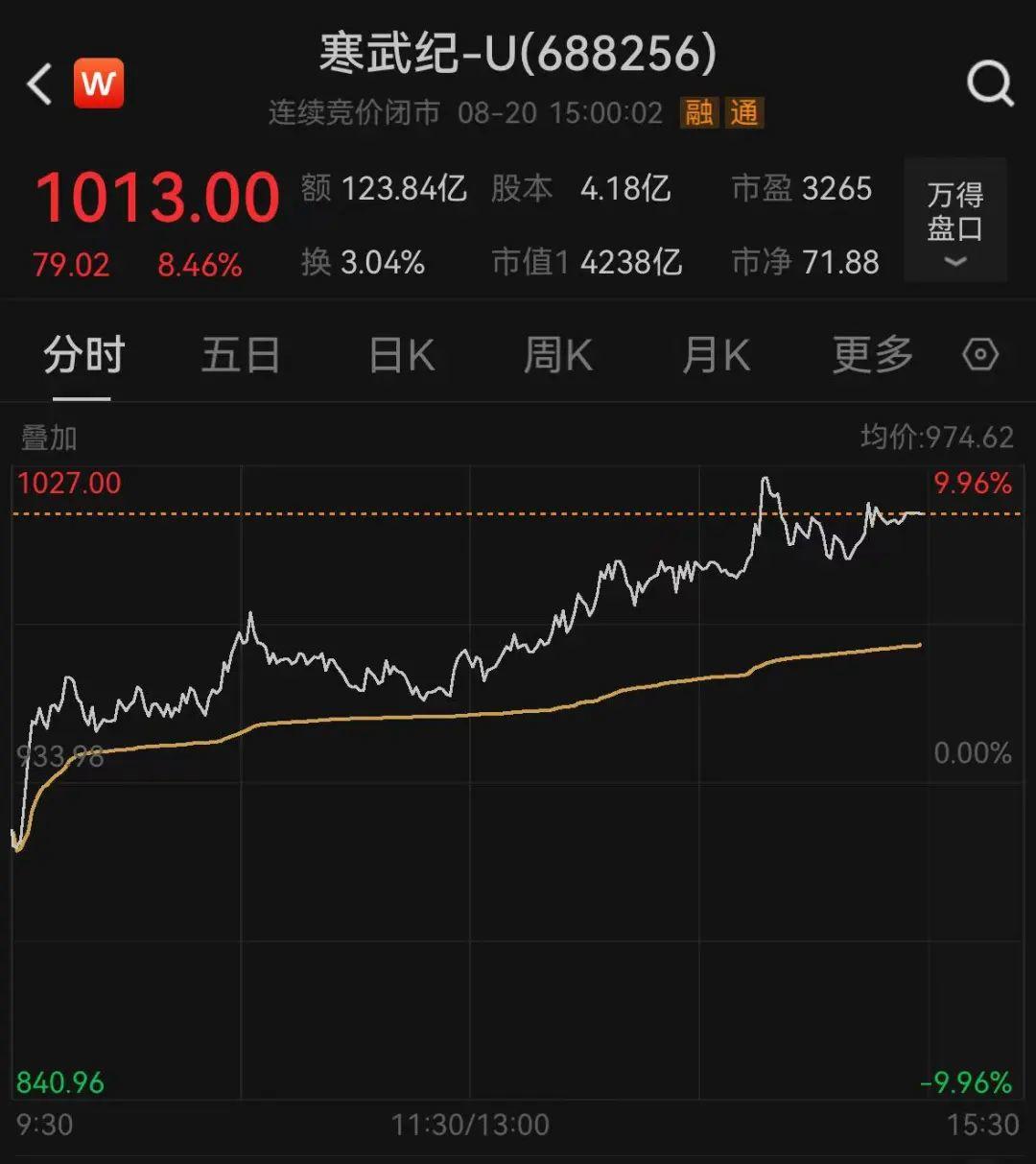Switch to the 分时 tab
The width and height of the screenshot is (1036, 1164).
83,355
